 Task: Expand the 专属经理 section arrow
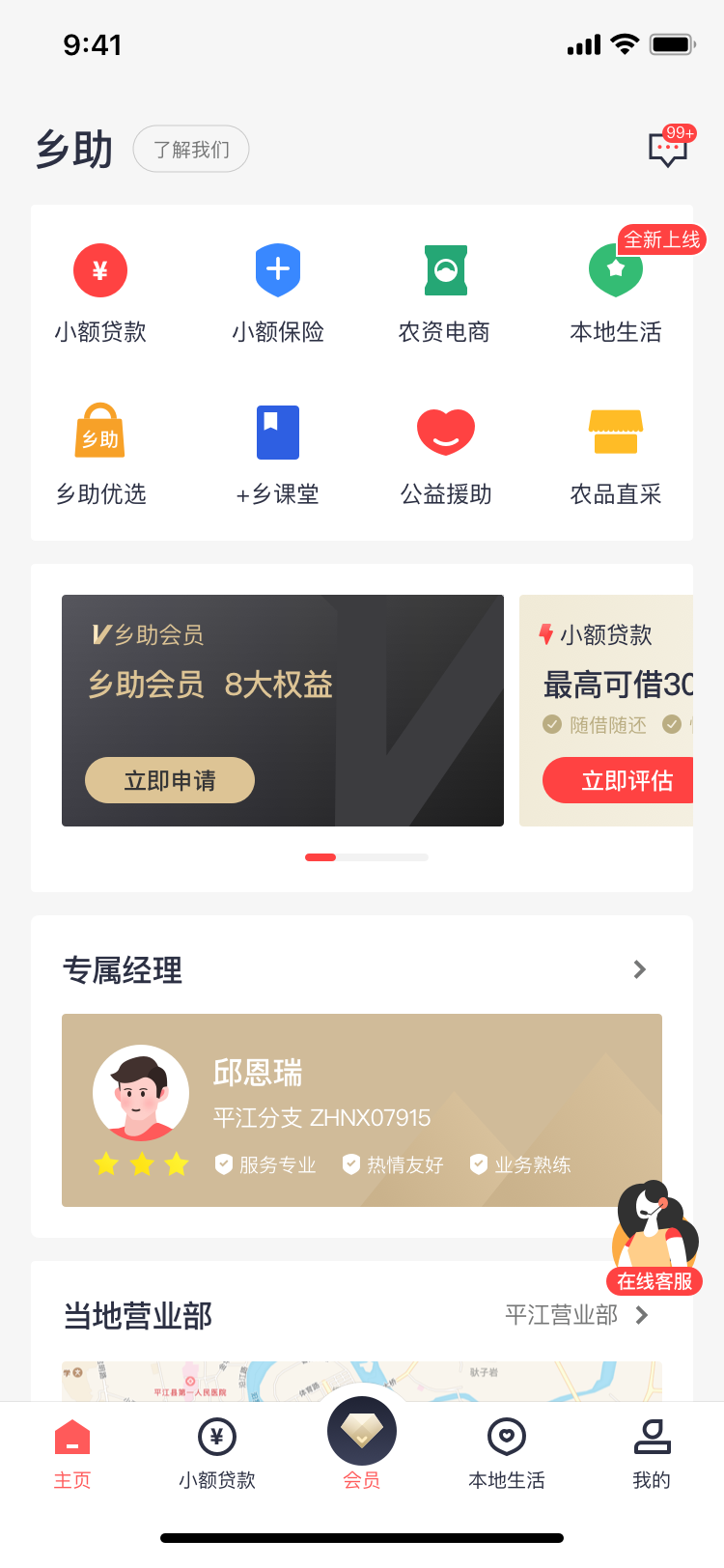639,969
